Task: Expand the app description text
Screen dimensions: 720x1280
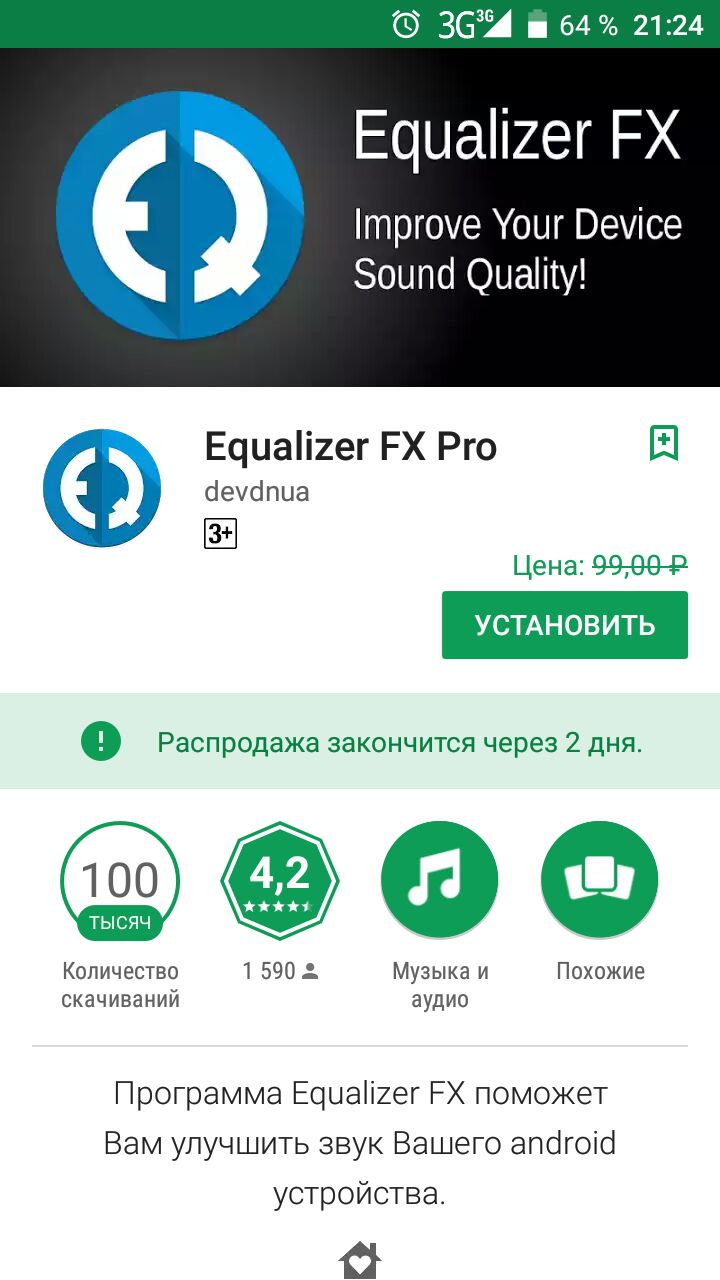Action: pyautogui.click(x=360, y=1143)
